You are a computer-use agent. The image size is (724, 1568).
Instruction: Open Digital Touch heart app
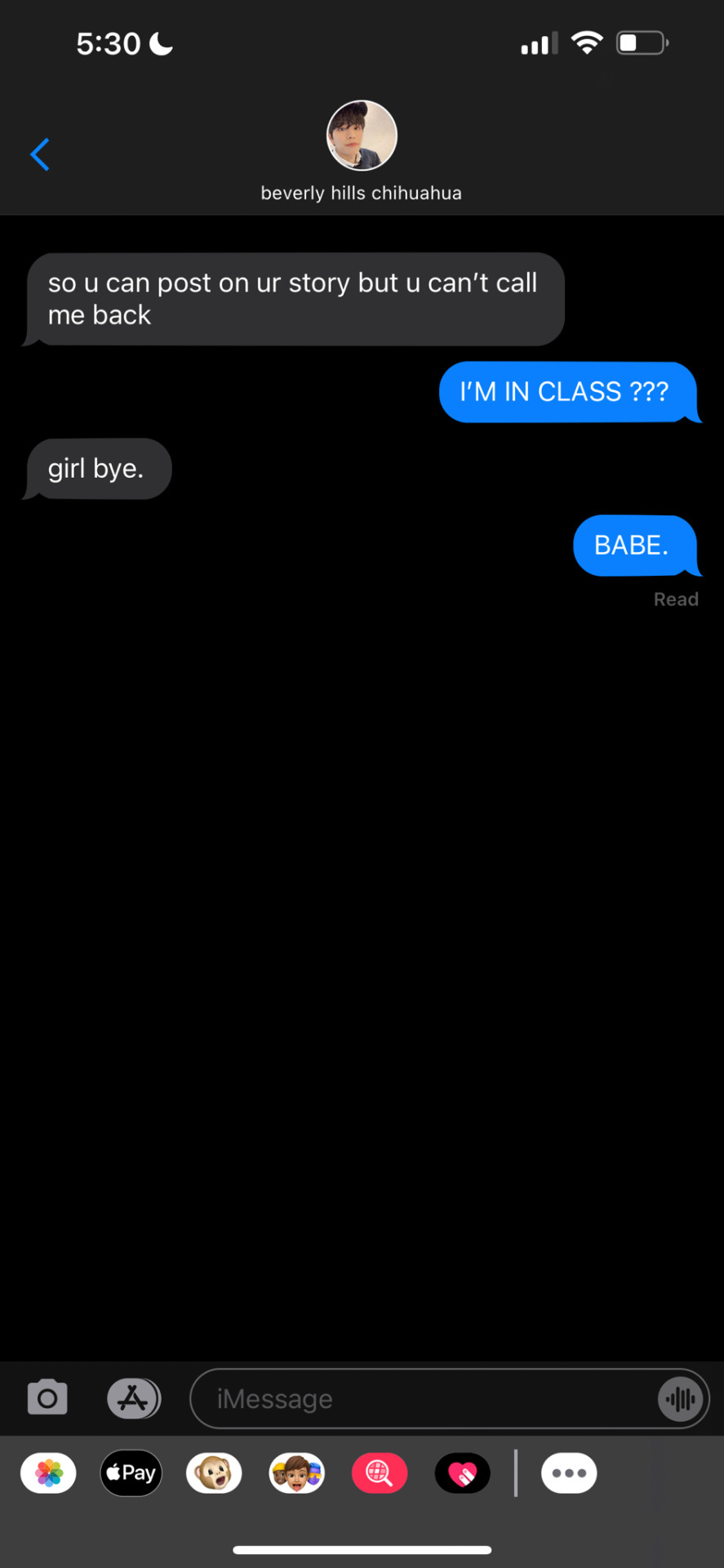463,1473
